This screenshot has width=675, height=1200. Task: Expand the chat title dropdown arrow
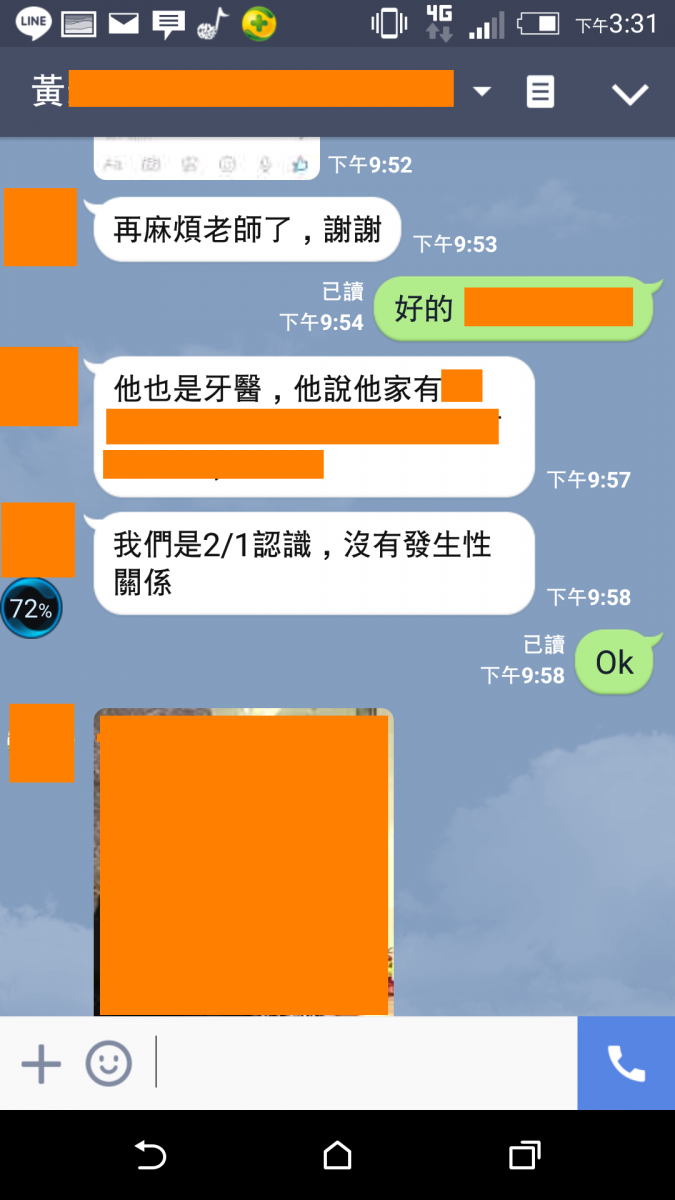point(482,92)
